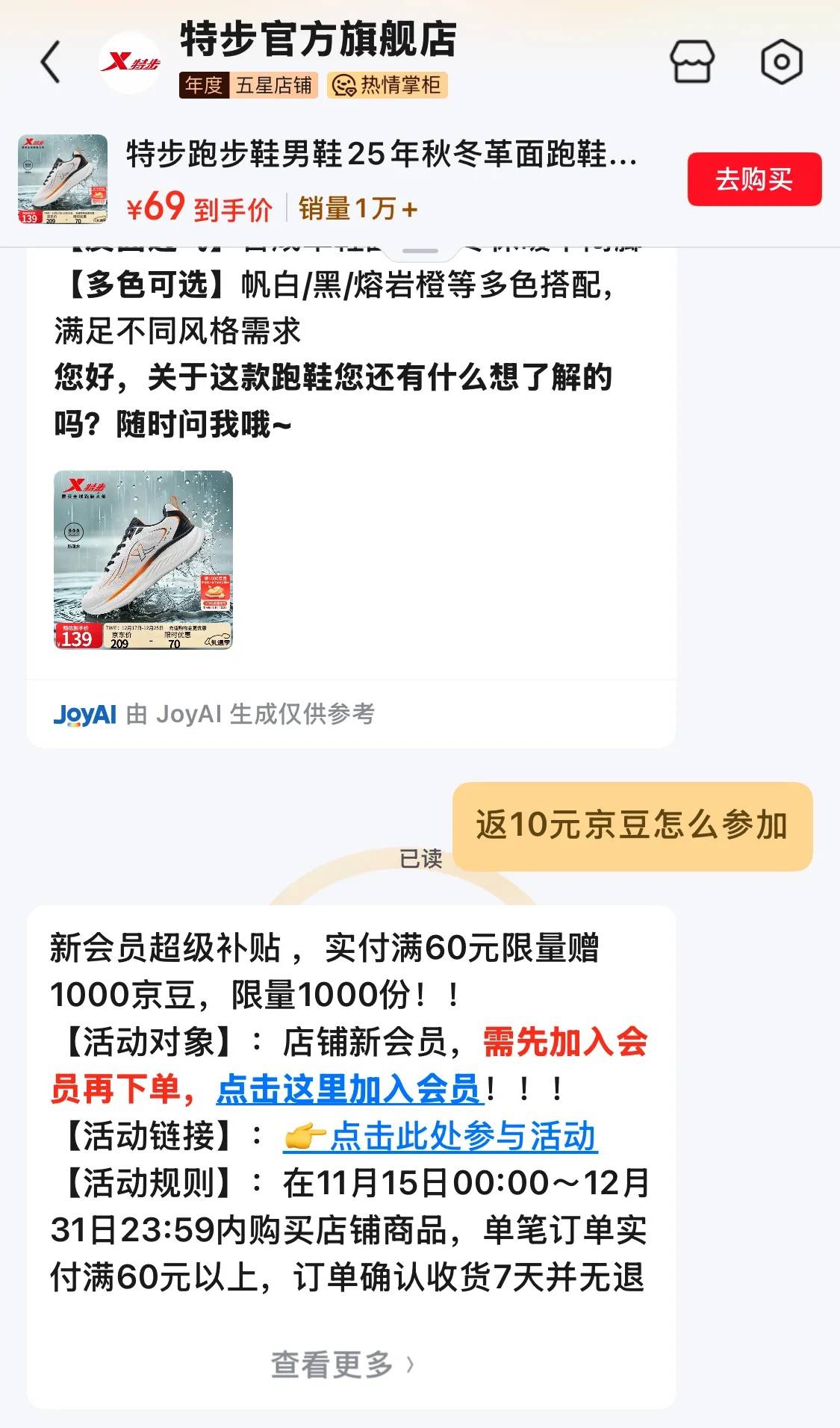Screen dimensions: 840x1428
Task: Open chat settings hexagon icon
Action: point(781,61)
